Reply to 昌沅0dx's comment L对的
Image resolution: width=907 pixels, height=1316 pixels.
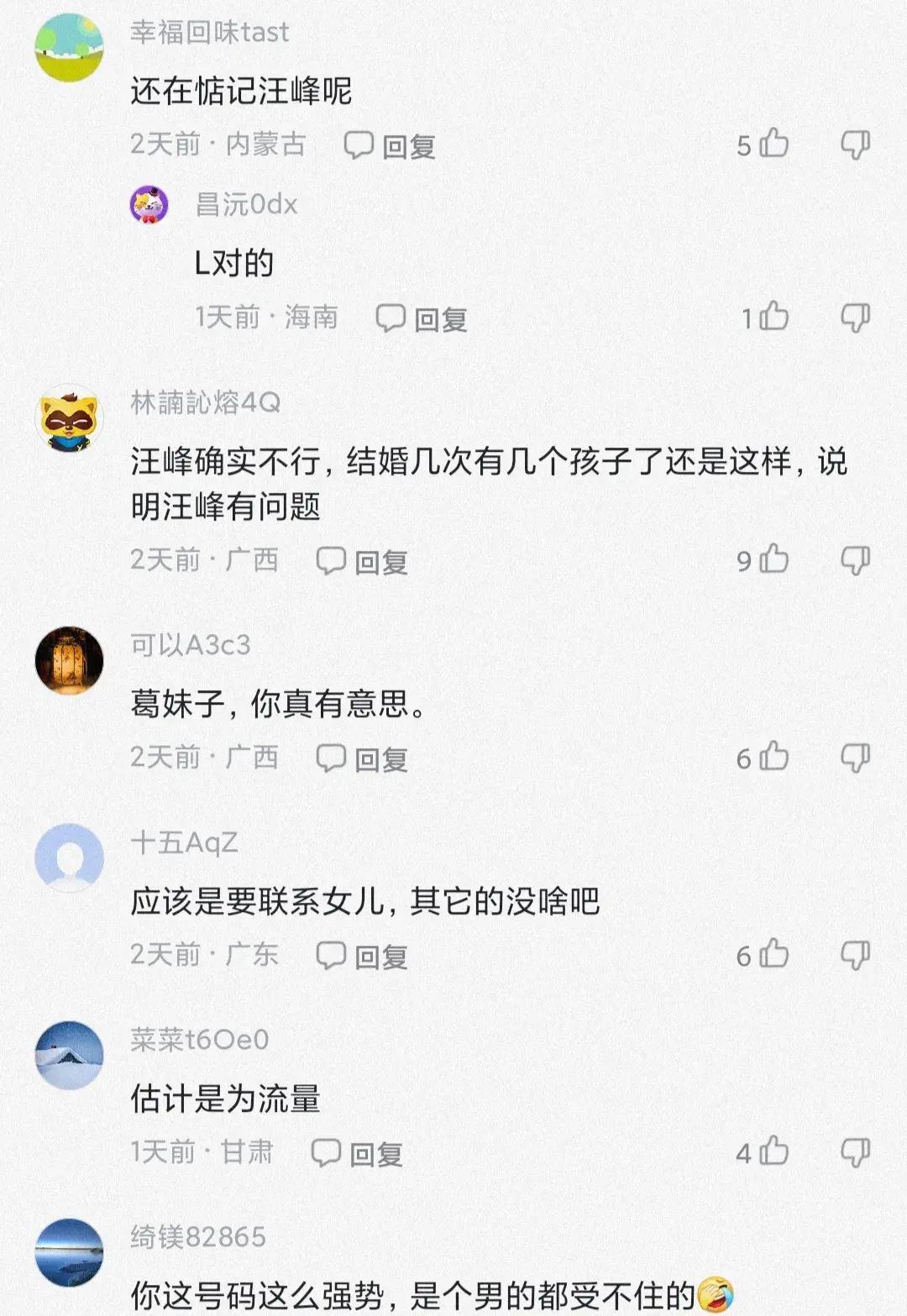click(x=422, y=318)
